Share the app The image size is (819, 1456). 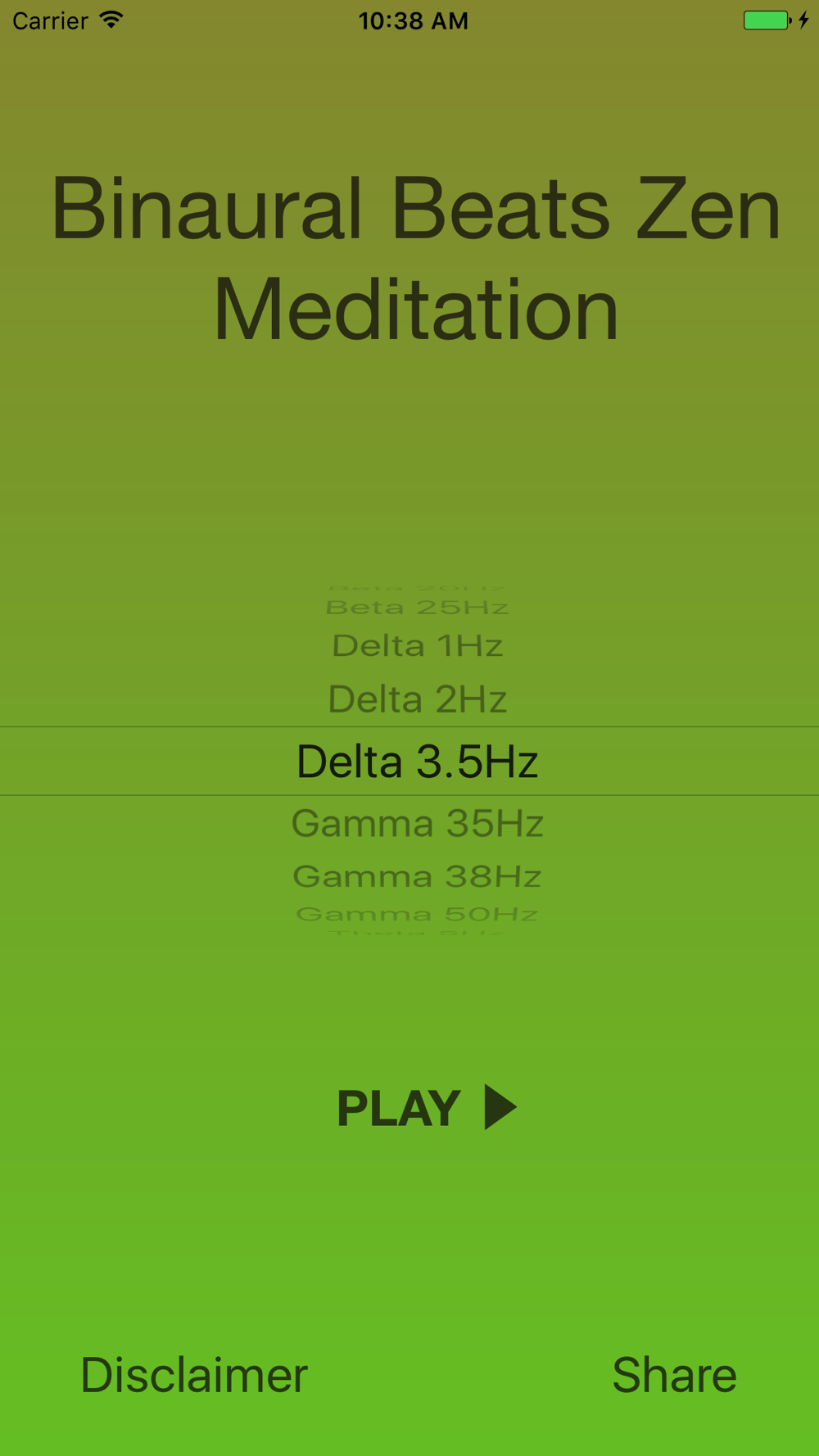pos(674,1375)
